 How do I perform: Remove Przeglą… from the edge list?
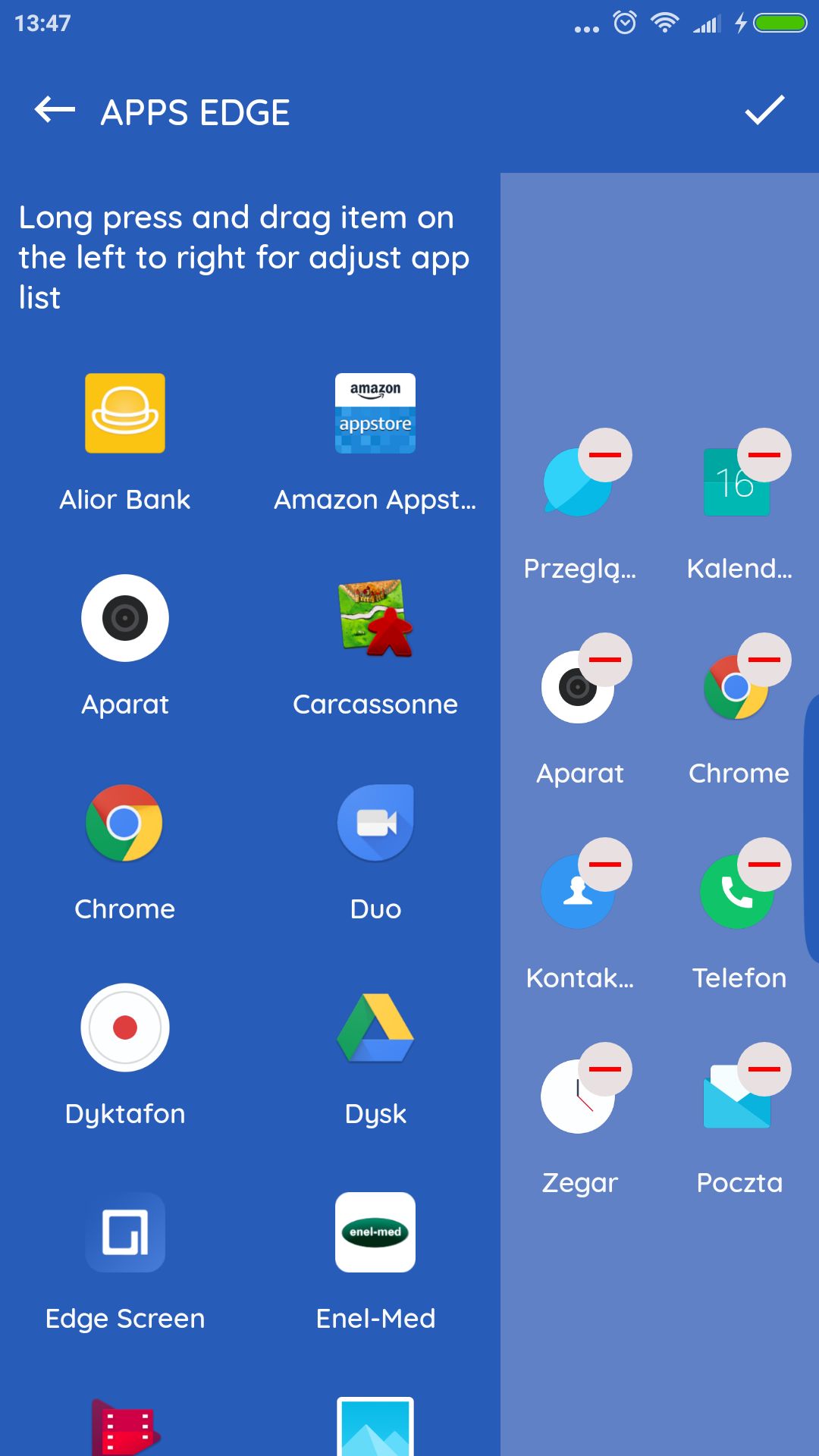tap(605, 455)
